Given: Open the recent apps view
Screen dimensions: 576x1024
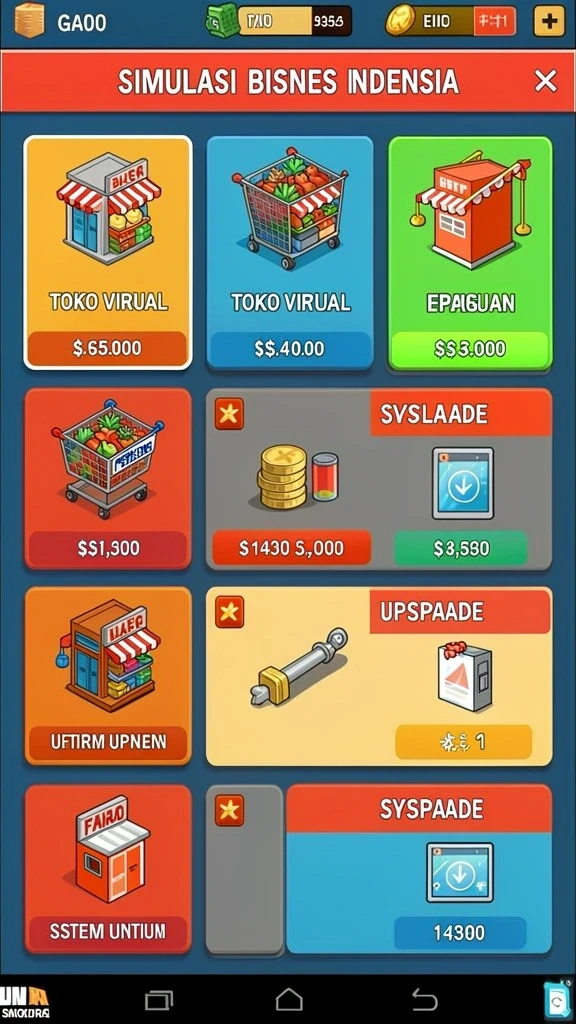Looking at the screenshot, I should point(159,1000).
